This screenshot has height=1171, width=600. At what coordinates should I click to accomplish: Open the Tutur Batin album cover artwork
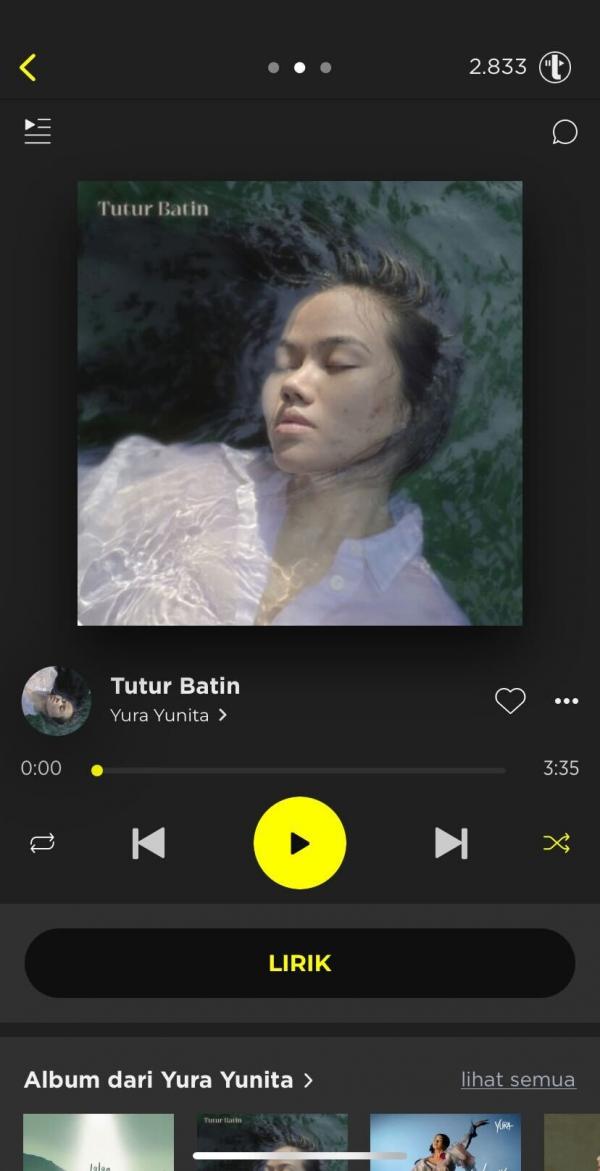[300, 403]
